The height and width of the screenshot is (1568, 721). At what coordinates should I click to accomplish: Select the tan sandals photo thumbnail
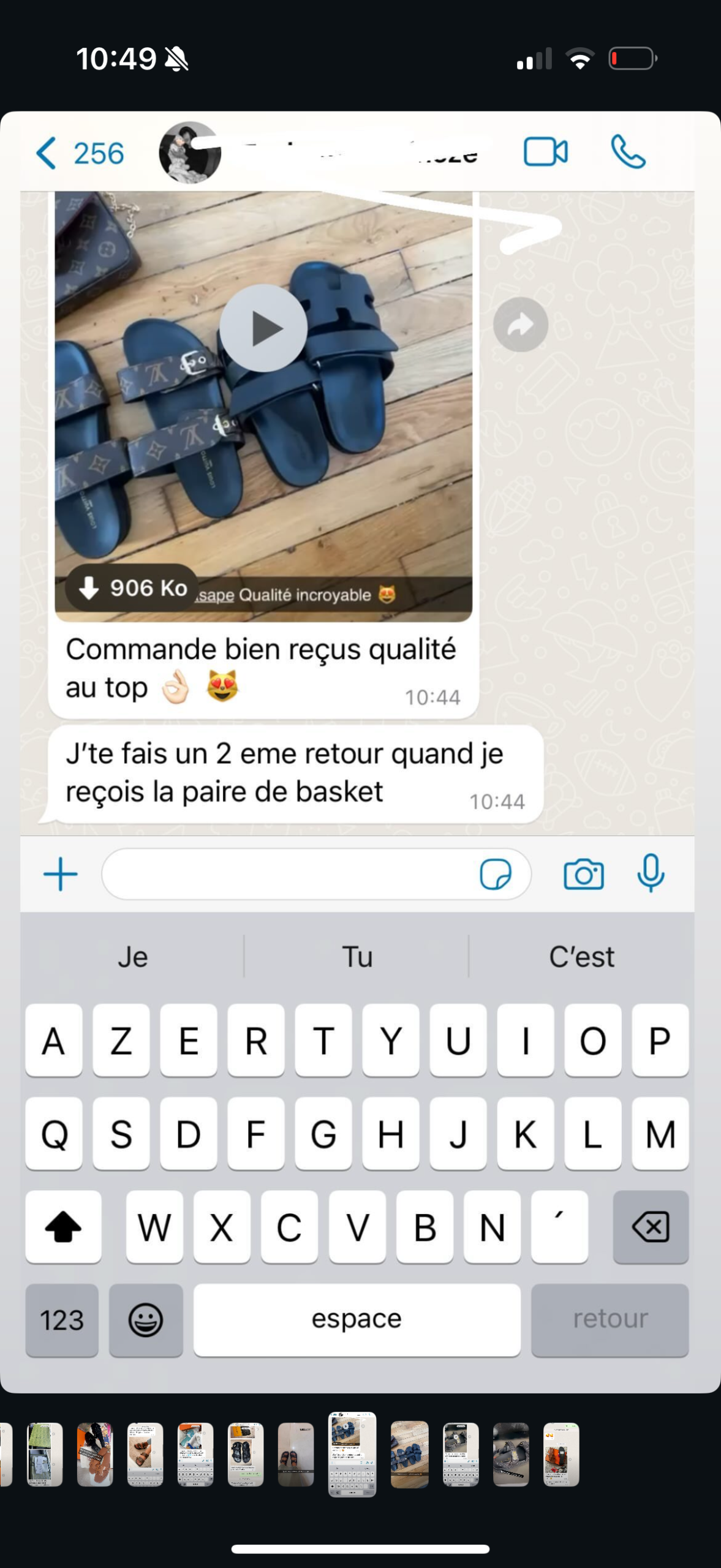click(x=145, y=1454)
